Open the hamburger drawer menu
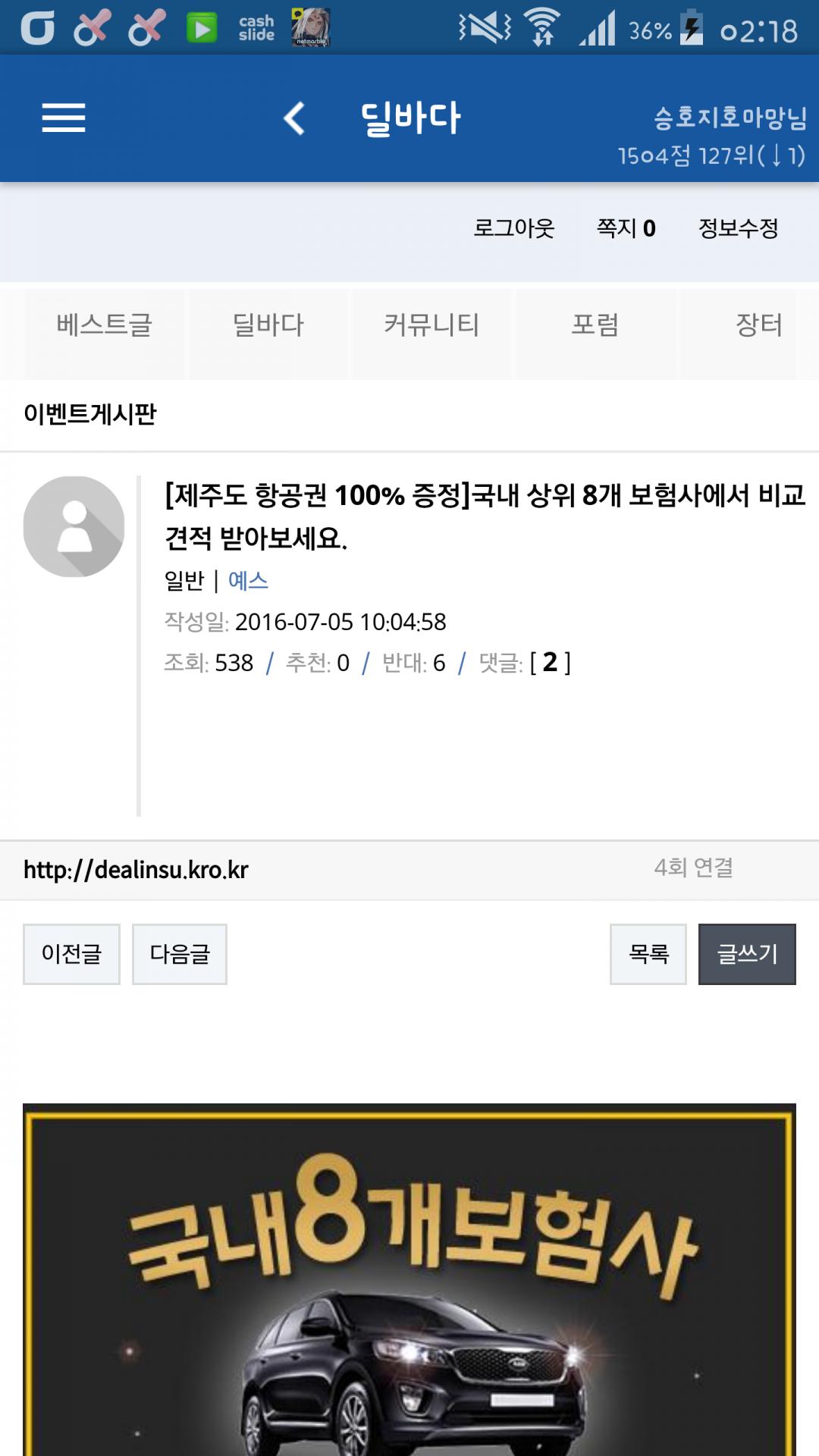This screenshot has height=1456, width=819. pyautogui.click(x=64, y=118)
